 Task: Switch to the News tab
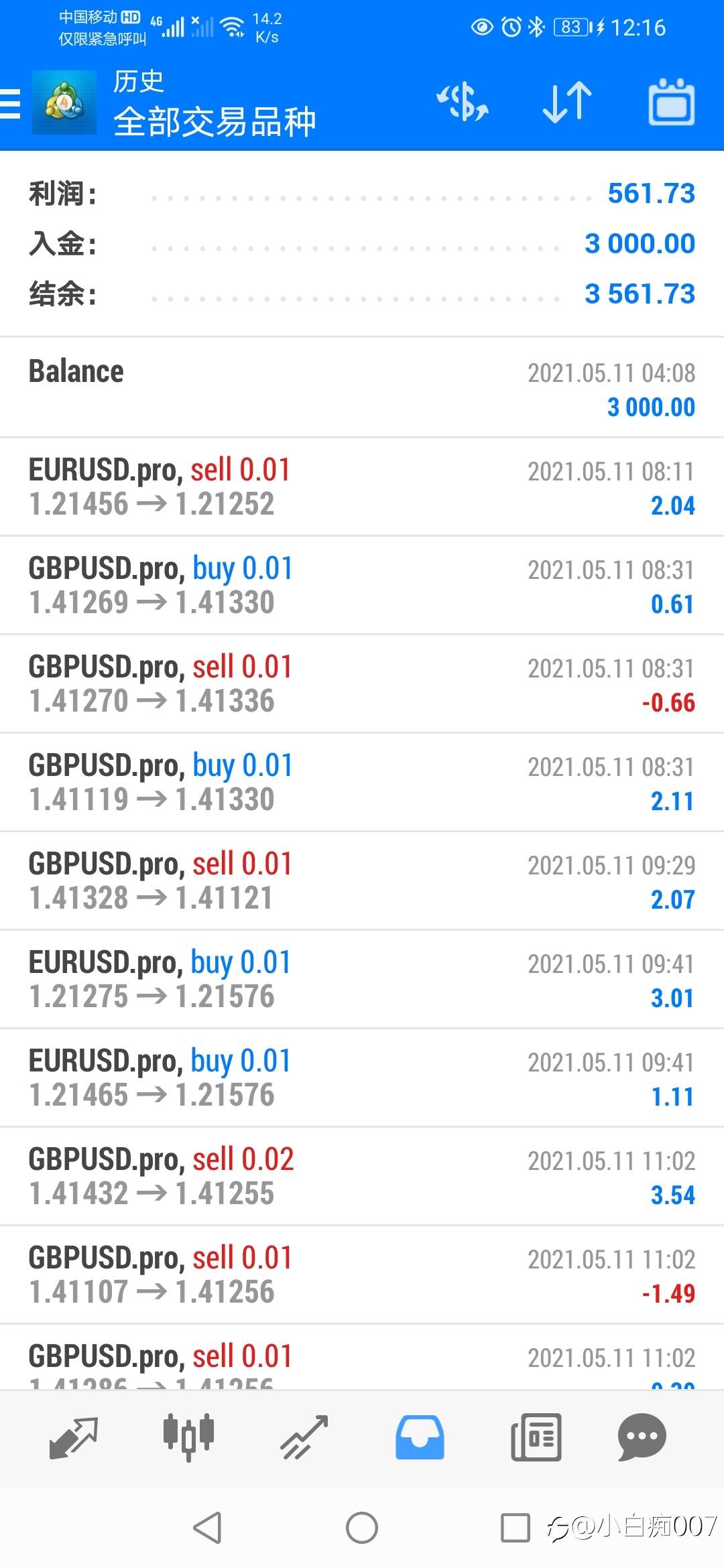click(536, 1437)
